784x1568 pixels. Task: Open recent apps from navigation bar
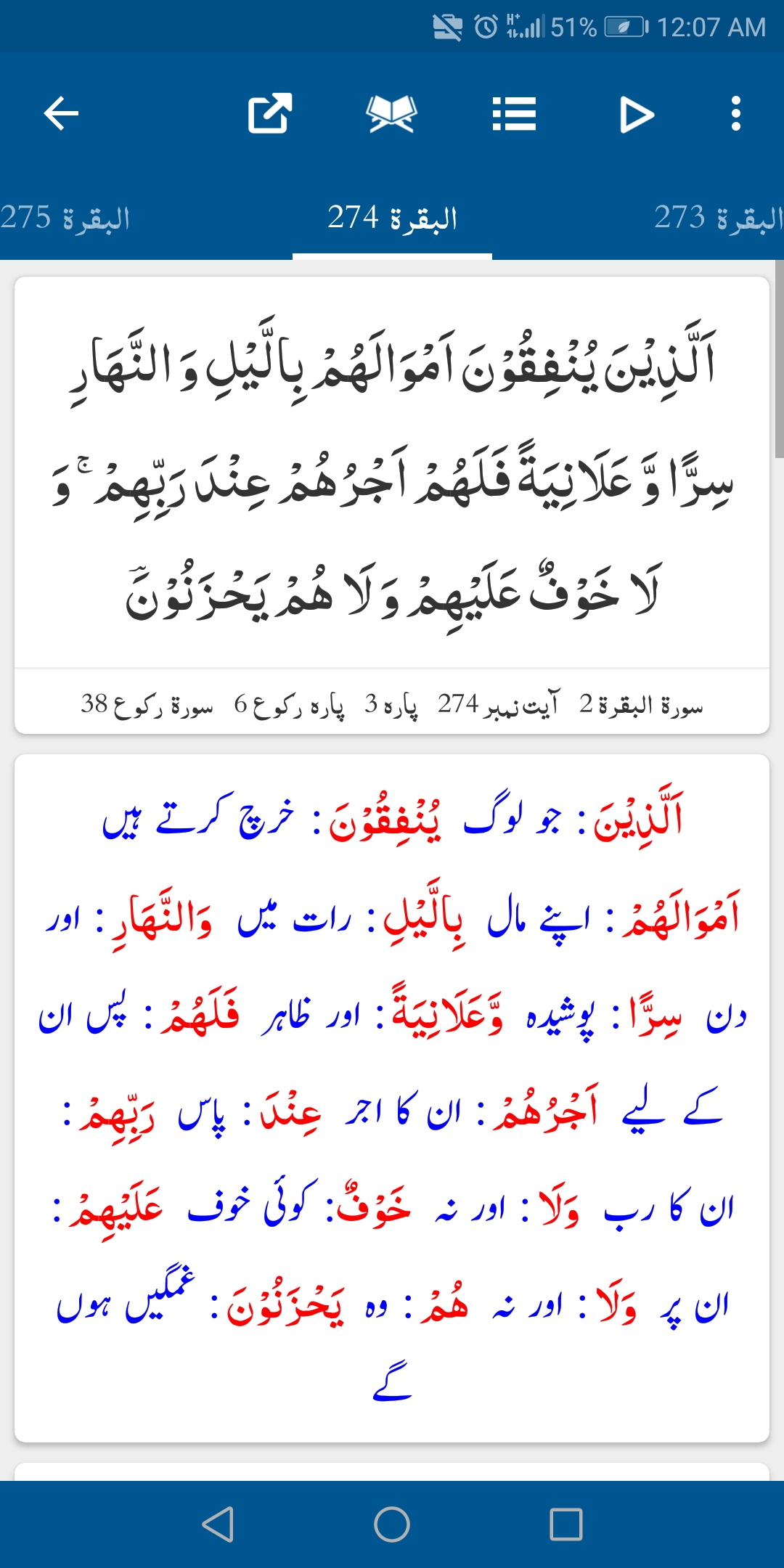566,1524
